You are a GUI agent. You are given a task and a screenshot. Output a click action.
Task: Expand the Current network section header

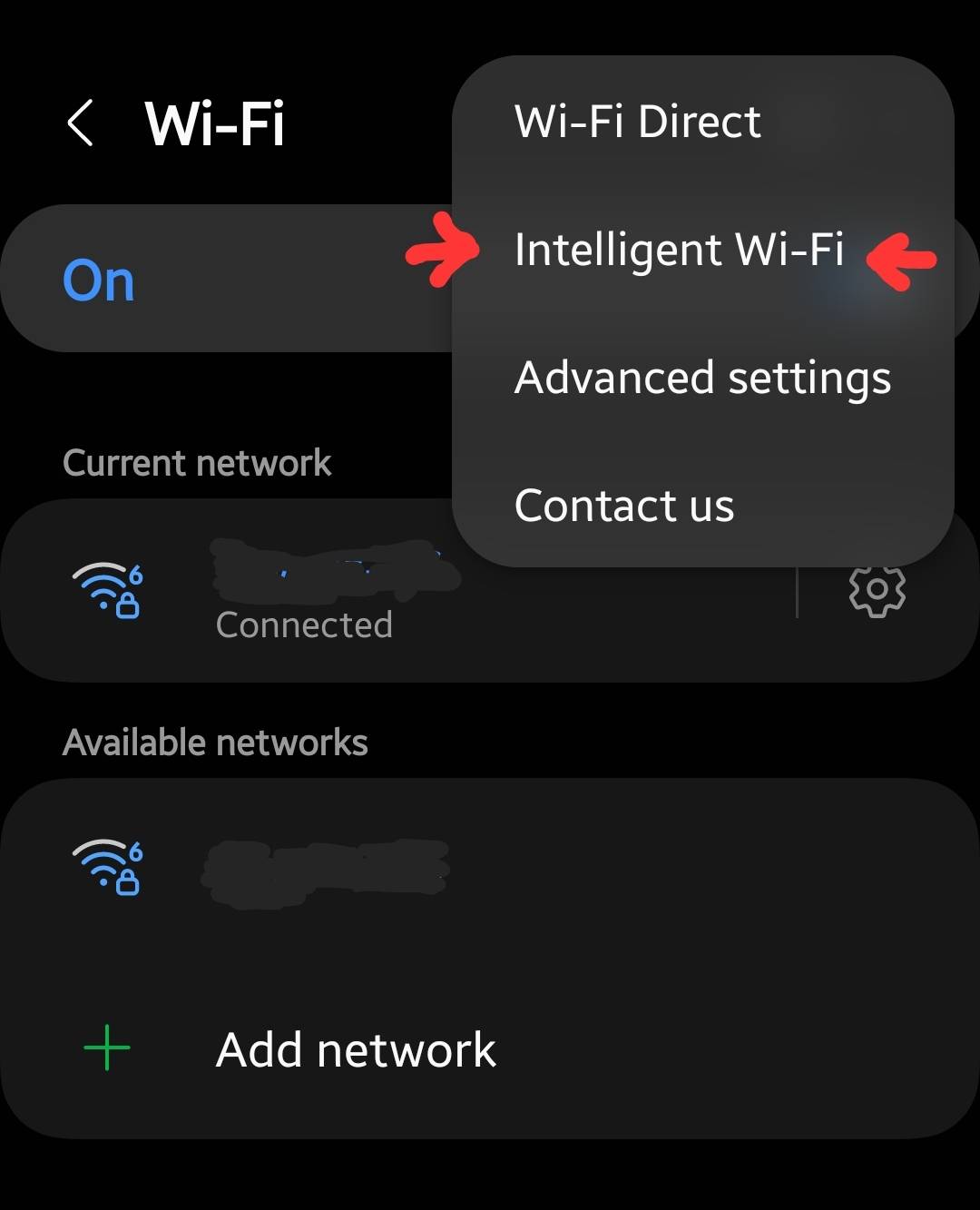(x=198, y=462)
